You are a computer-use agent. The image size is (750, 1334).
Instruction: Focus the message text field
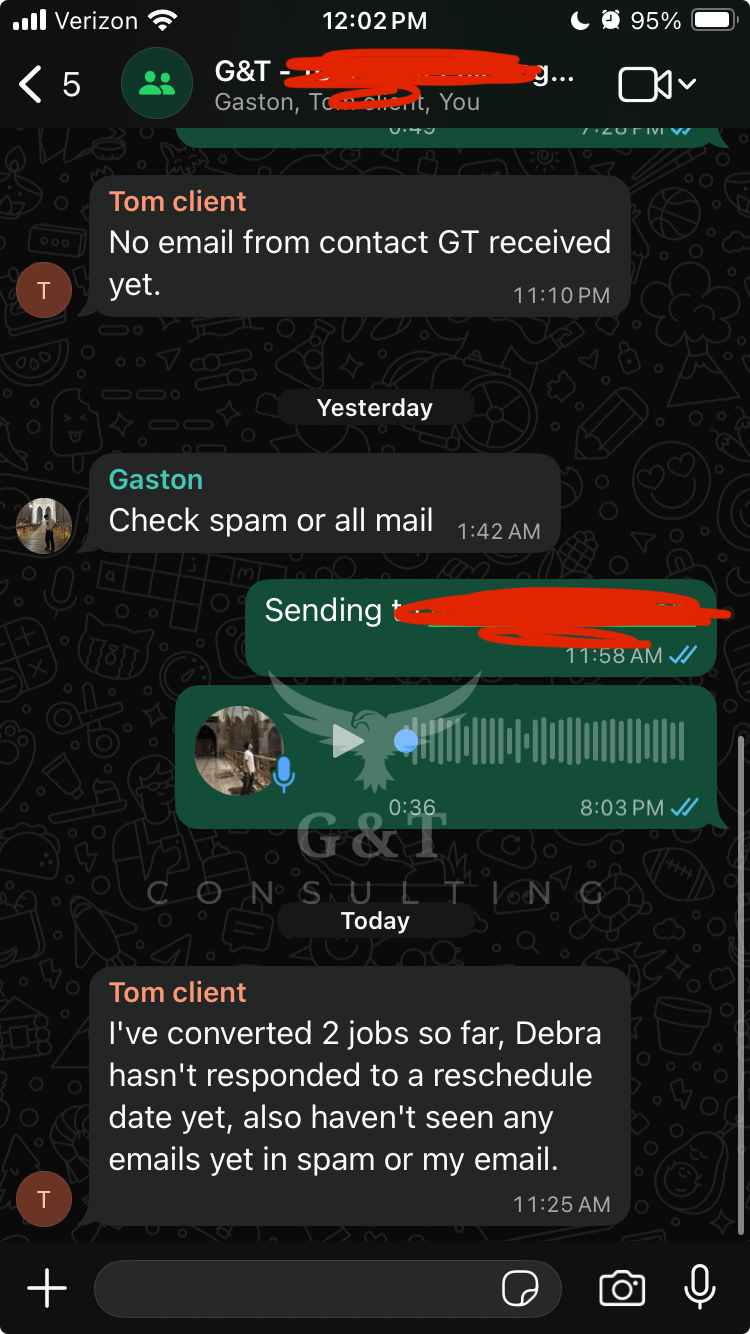pyautogui.click(x=295, y=1289)
